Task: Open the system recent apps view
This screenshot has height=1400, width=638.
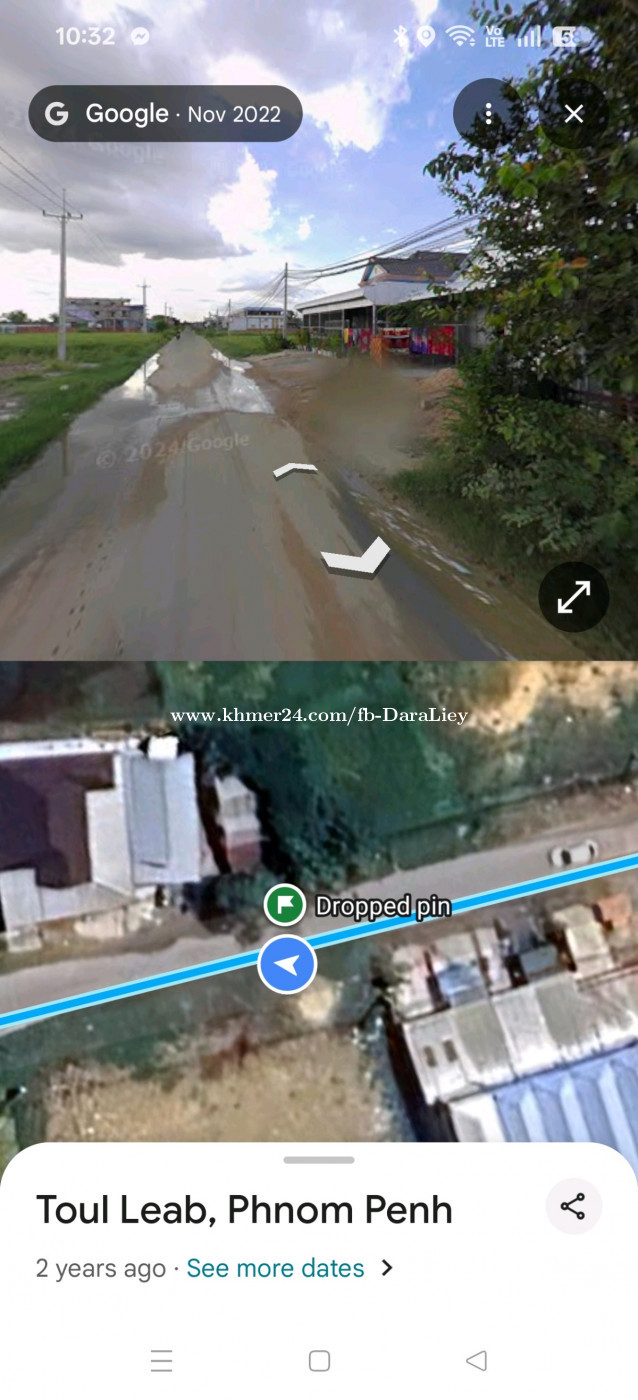Action: tap(161, 1361)
